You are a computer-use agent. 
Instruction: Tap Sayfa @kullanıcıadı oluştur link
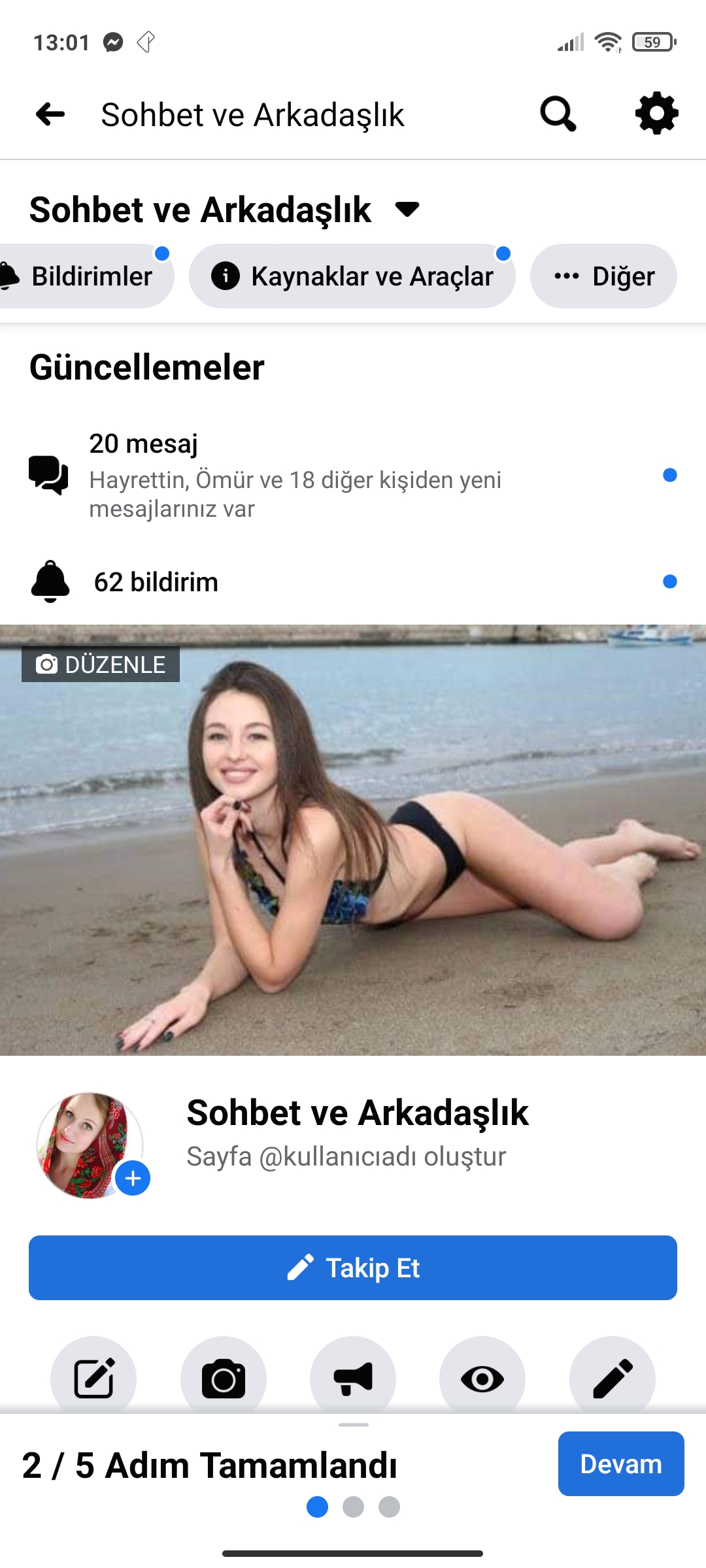[346, 1156]
